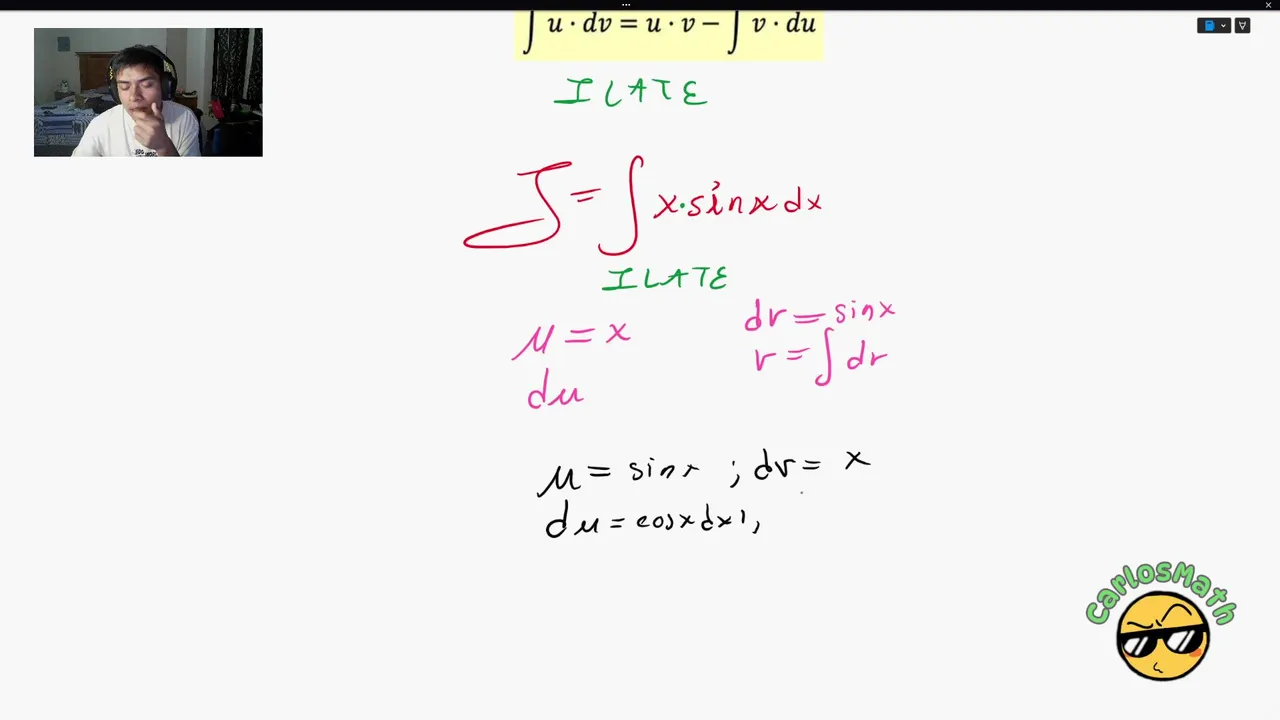Tap the pen tool icon
Viewport: 1280px width, 720px height.
click(x=1242, y=25)
